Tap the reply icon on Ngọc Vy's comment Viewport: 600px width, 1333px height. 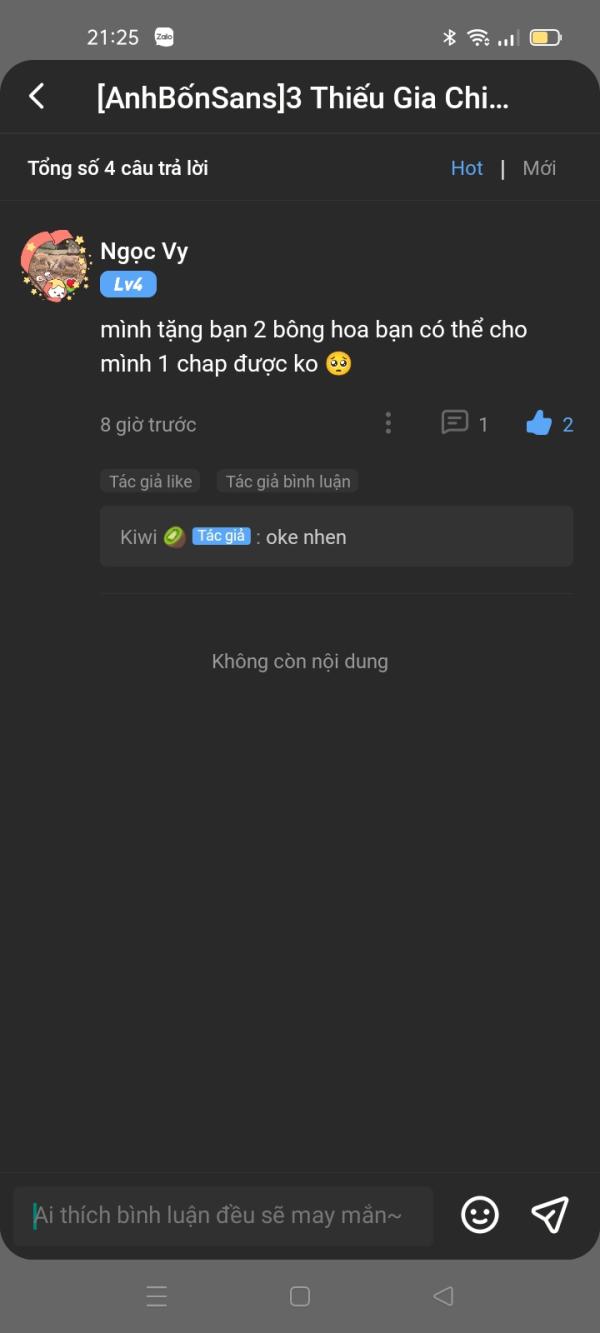[455, 423]
